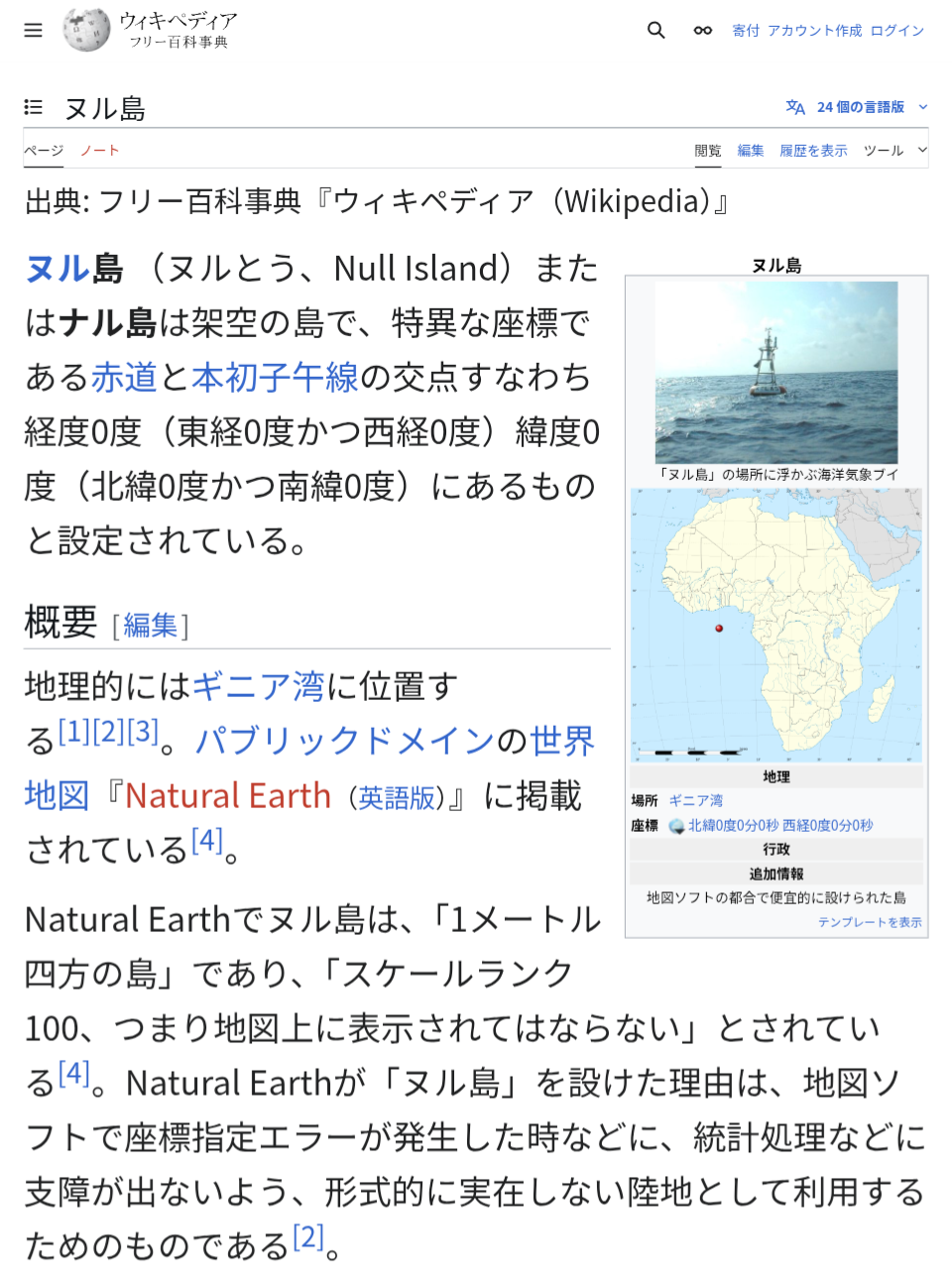Tap the 寄付 donate link
Viewport: 952px width, 1285px height.
tap(746, 31)
